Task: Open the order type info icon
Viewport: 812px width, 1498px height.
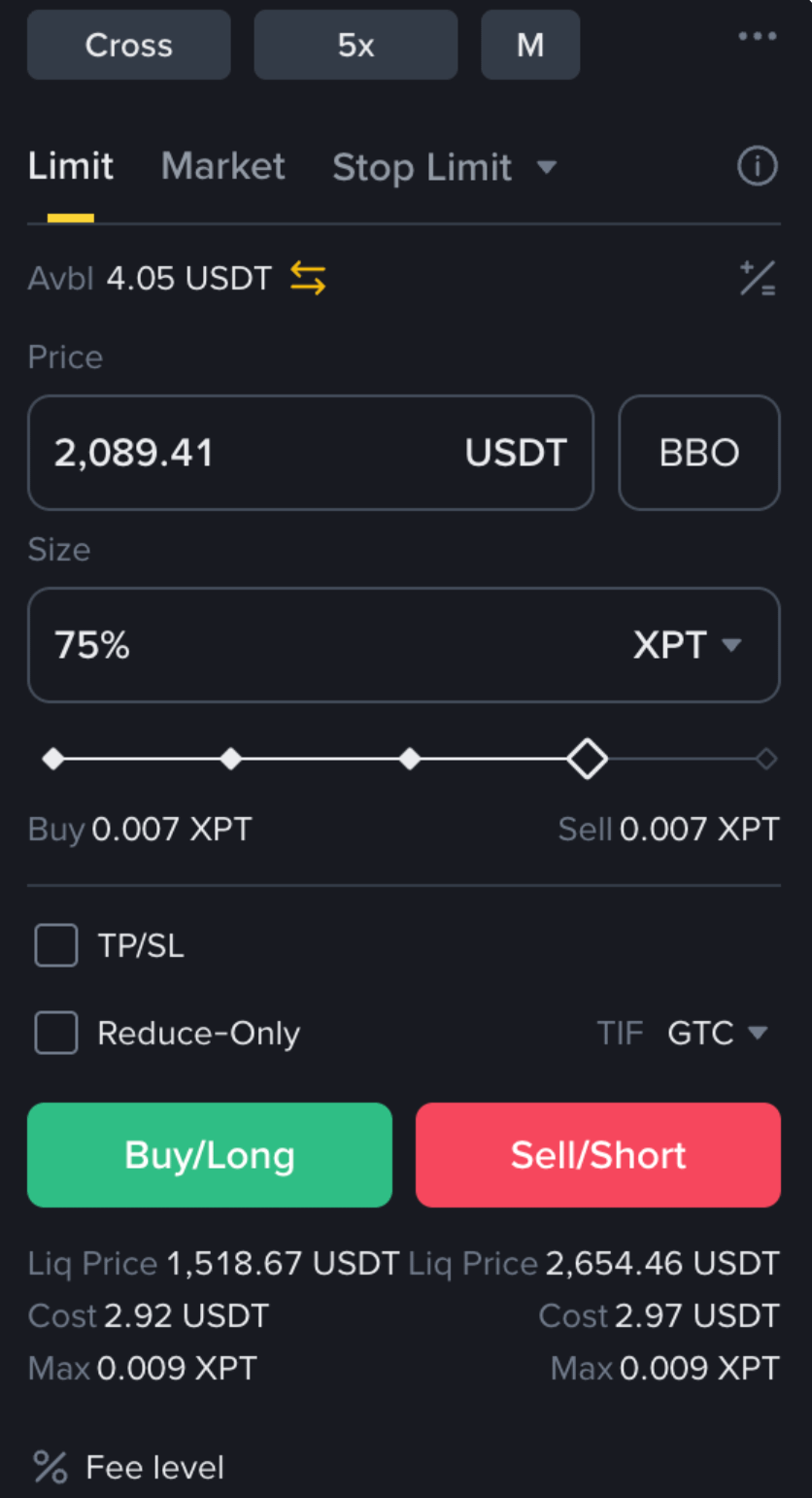Action: pyautogui.click(x=757, y=166)
